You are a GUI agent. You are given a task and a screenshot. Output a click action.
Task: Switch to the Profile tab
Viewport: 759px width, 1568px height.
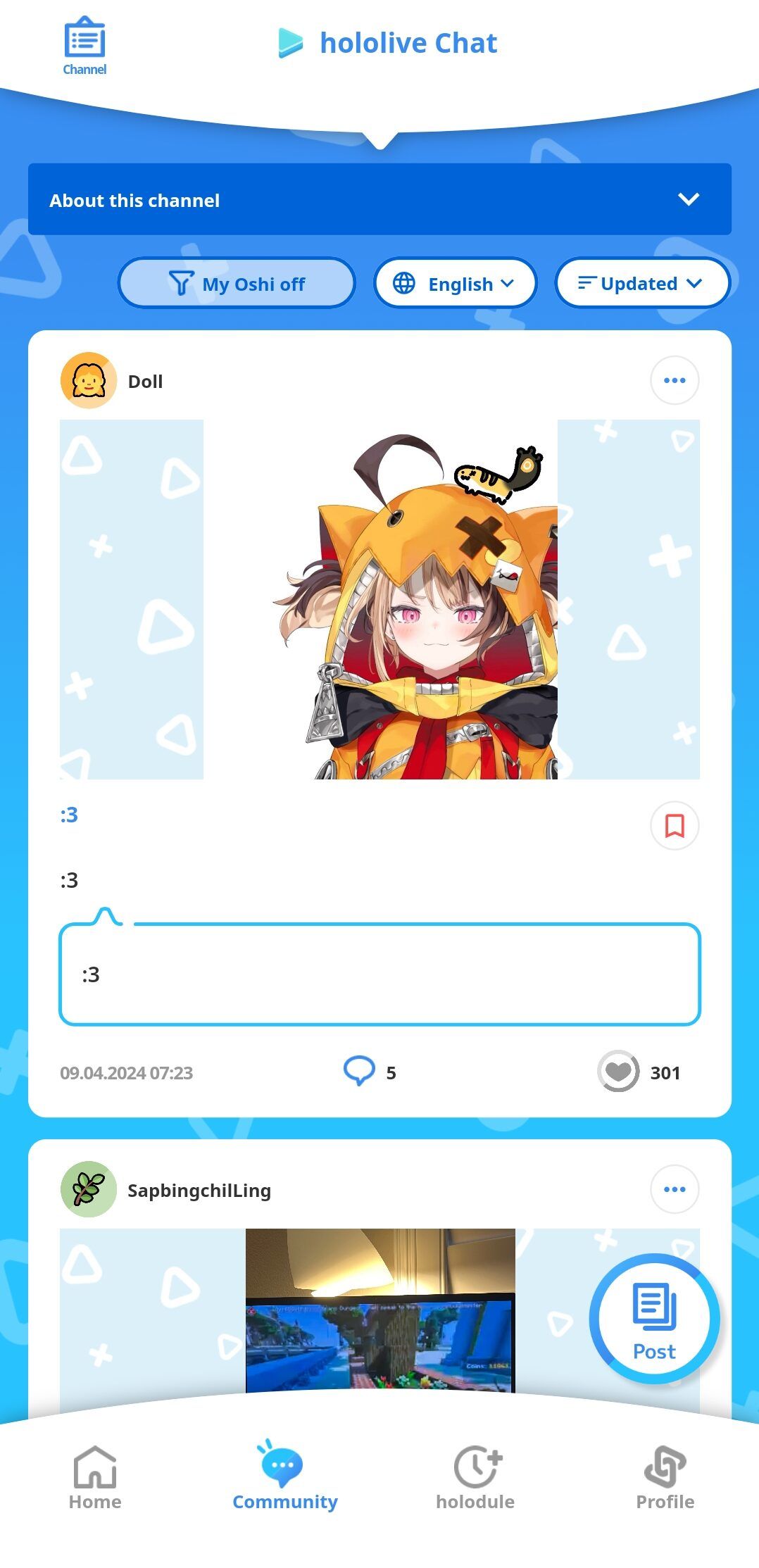[x=665, y=1479]
